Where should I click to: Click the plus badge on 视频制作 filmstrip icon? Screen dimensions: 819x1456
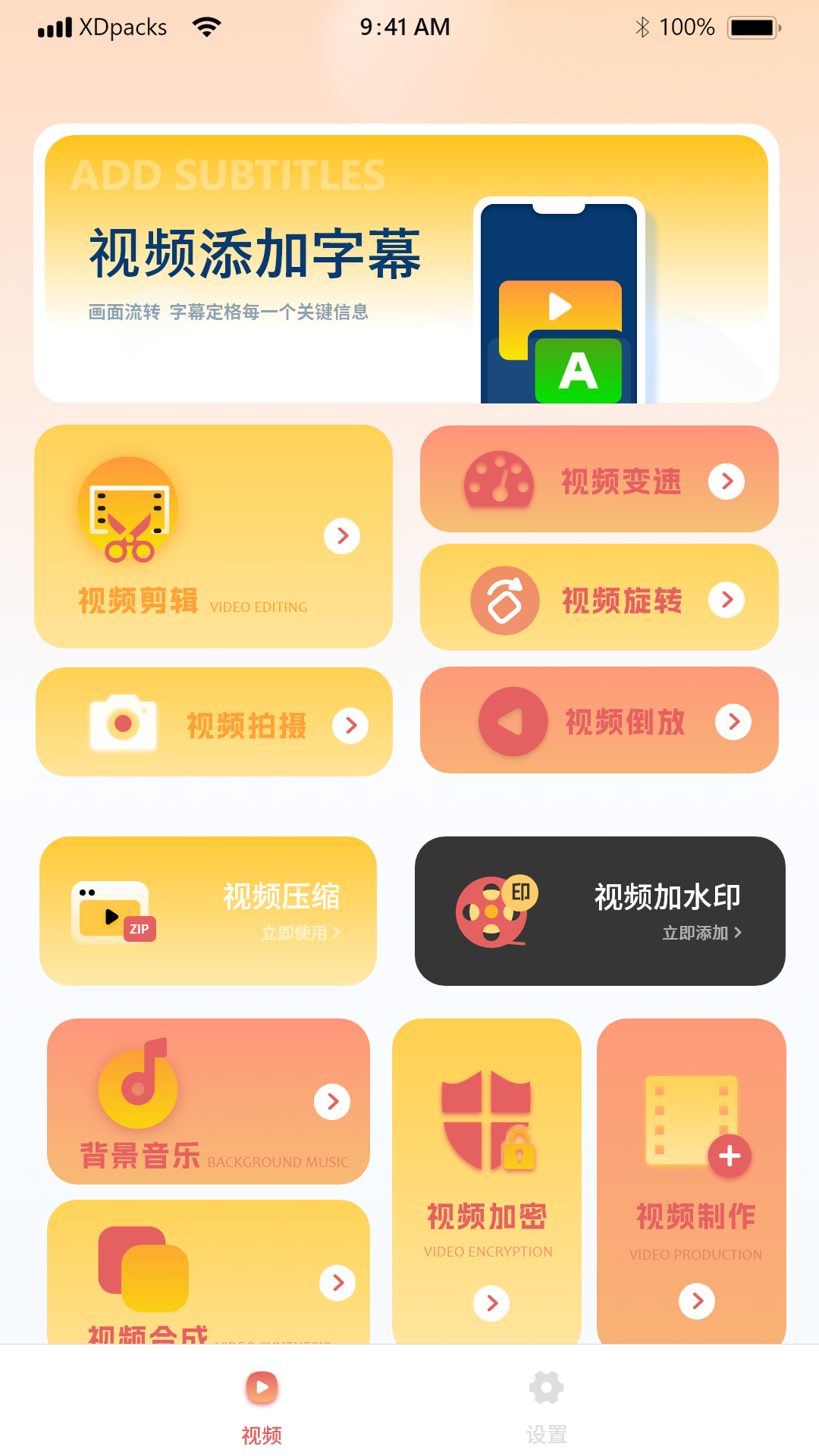(730, 1156)
